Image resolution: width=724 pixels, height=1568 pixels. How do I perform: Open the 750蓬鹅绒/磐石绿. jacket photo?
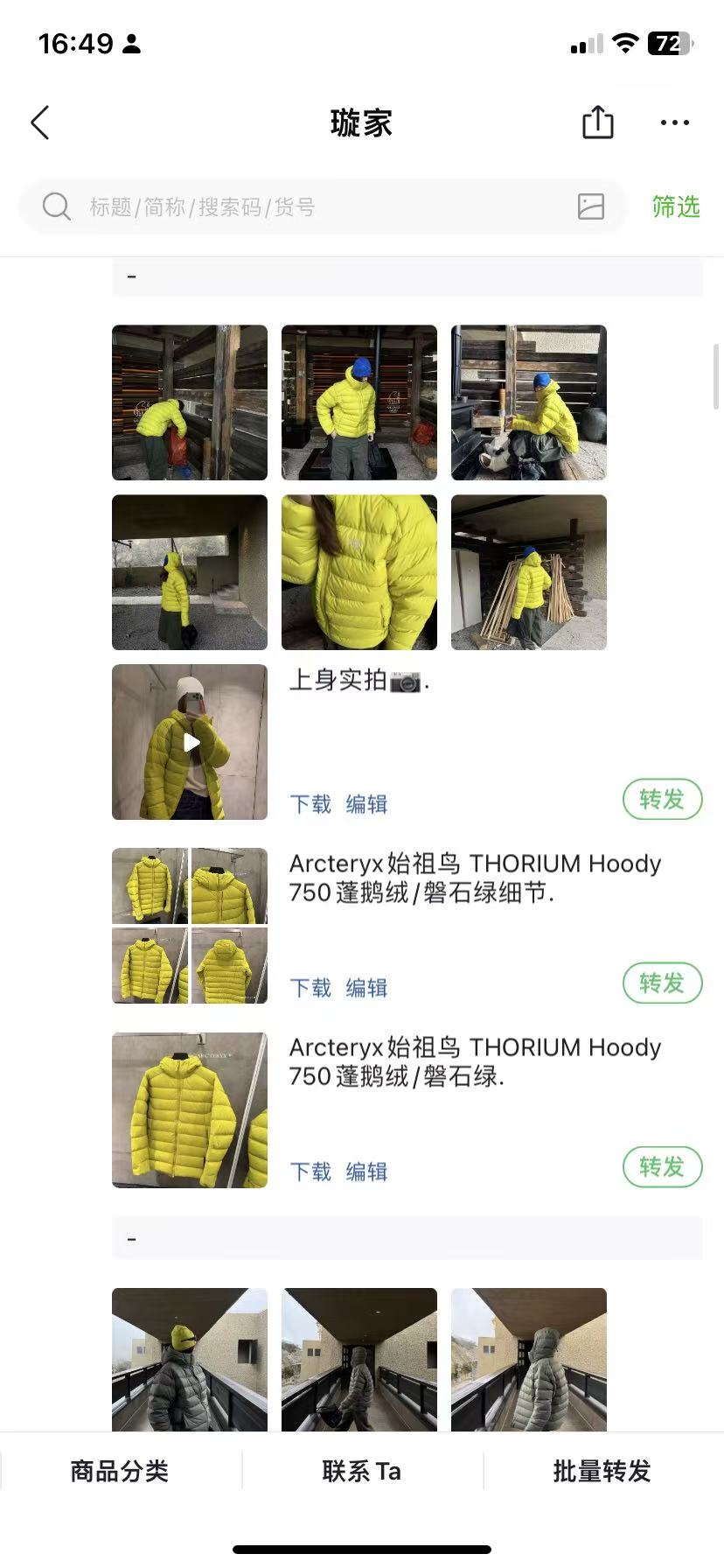pos(190,1109)
